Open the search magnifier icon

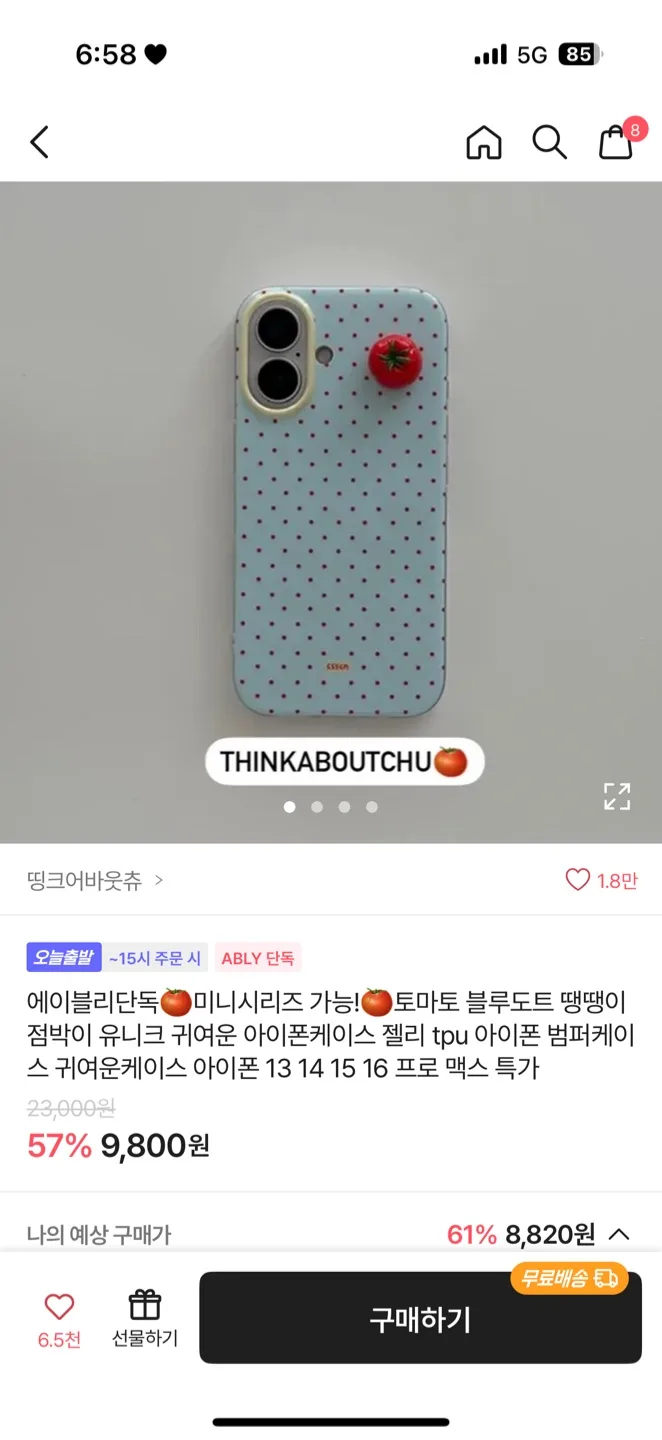coord(549,142)
